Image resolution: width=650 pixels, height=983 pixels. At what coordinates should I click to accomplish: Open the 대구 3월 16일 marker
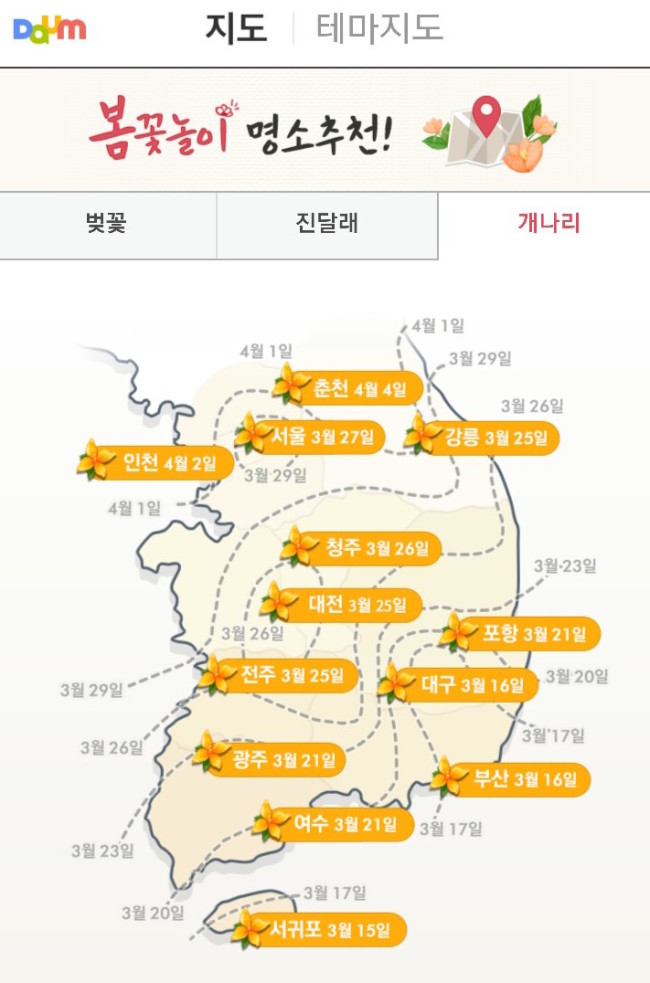click(458, 684)
